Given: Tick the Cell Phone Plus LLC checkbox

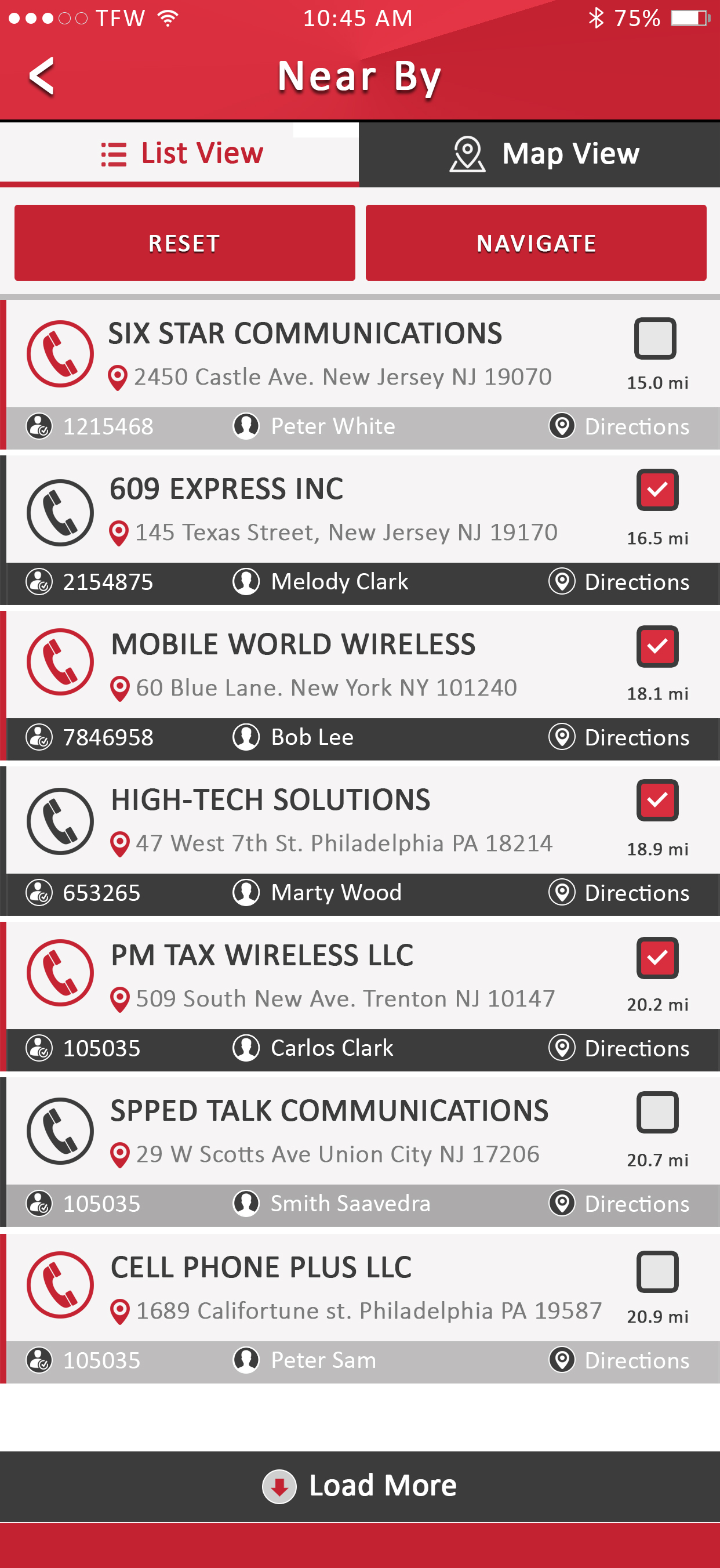Looking at the screenshot, I should [657, 1272].
